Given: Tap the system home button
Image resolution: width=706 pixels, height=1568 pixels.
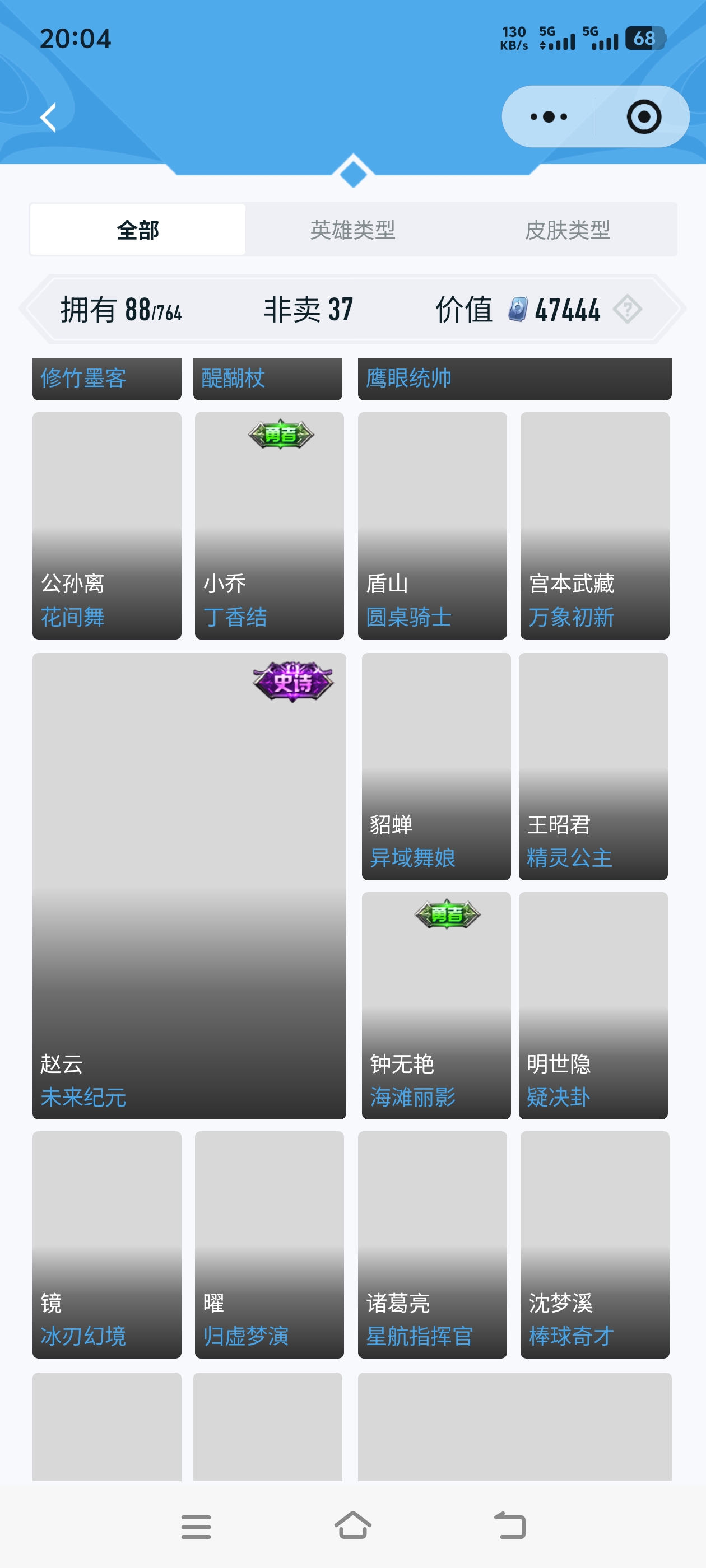Looking at the screenshot, I should click(352, 1525).
